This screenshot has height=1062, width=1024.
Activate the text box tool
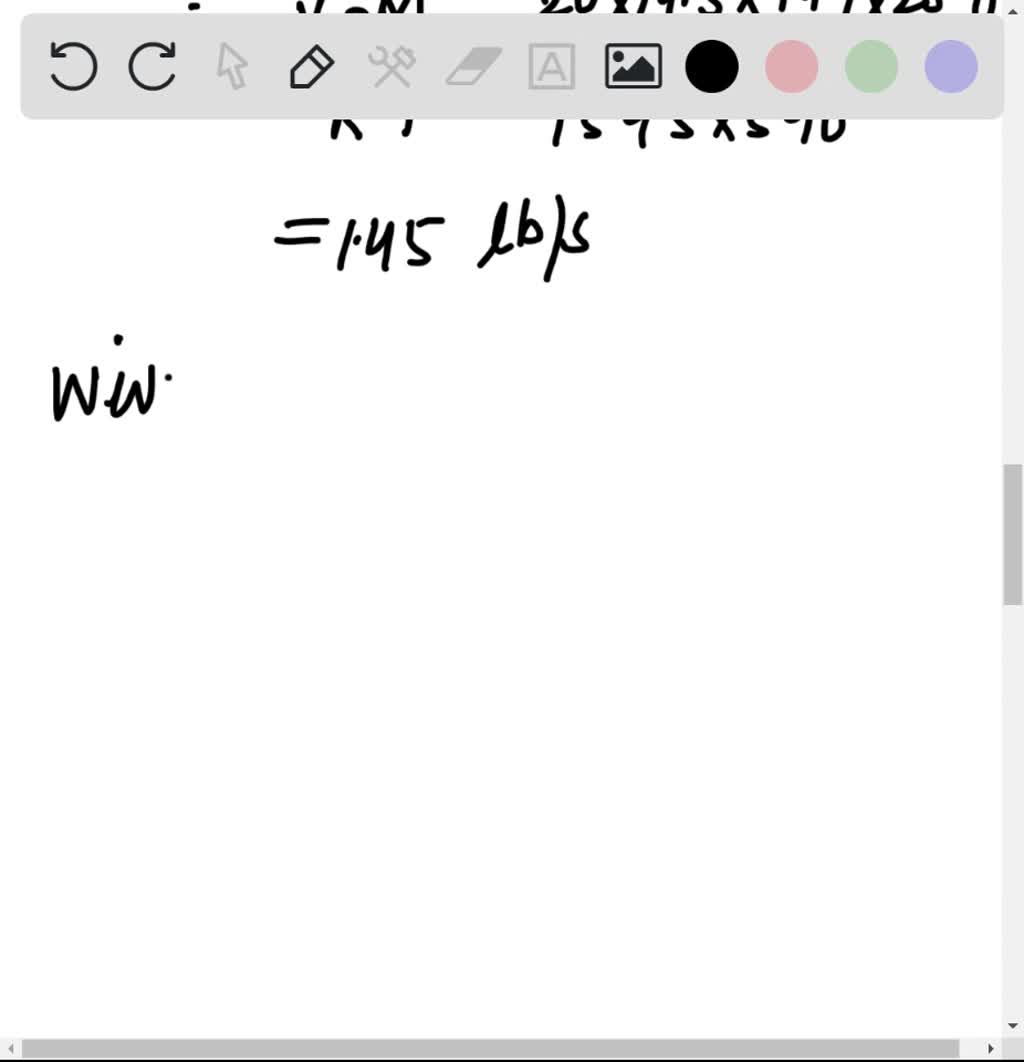click(x=552, y=68)
